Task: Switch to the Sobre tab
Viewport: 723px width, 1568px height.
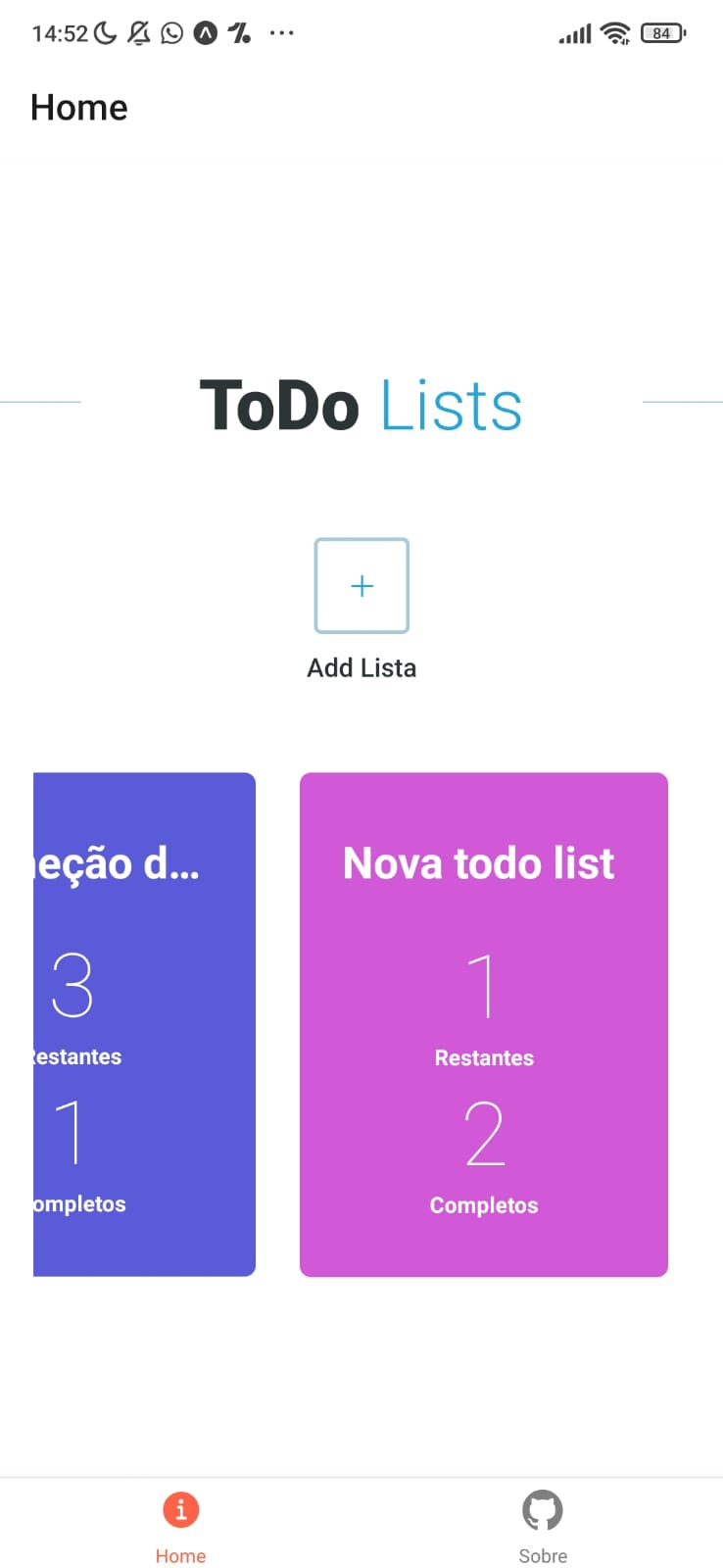Action: (x=543, y=1527)
